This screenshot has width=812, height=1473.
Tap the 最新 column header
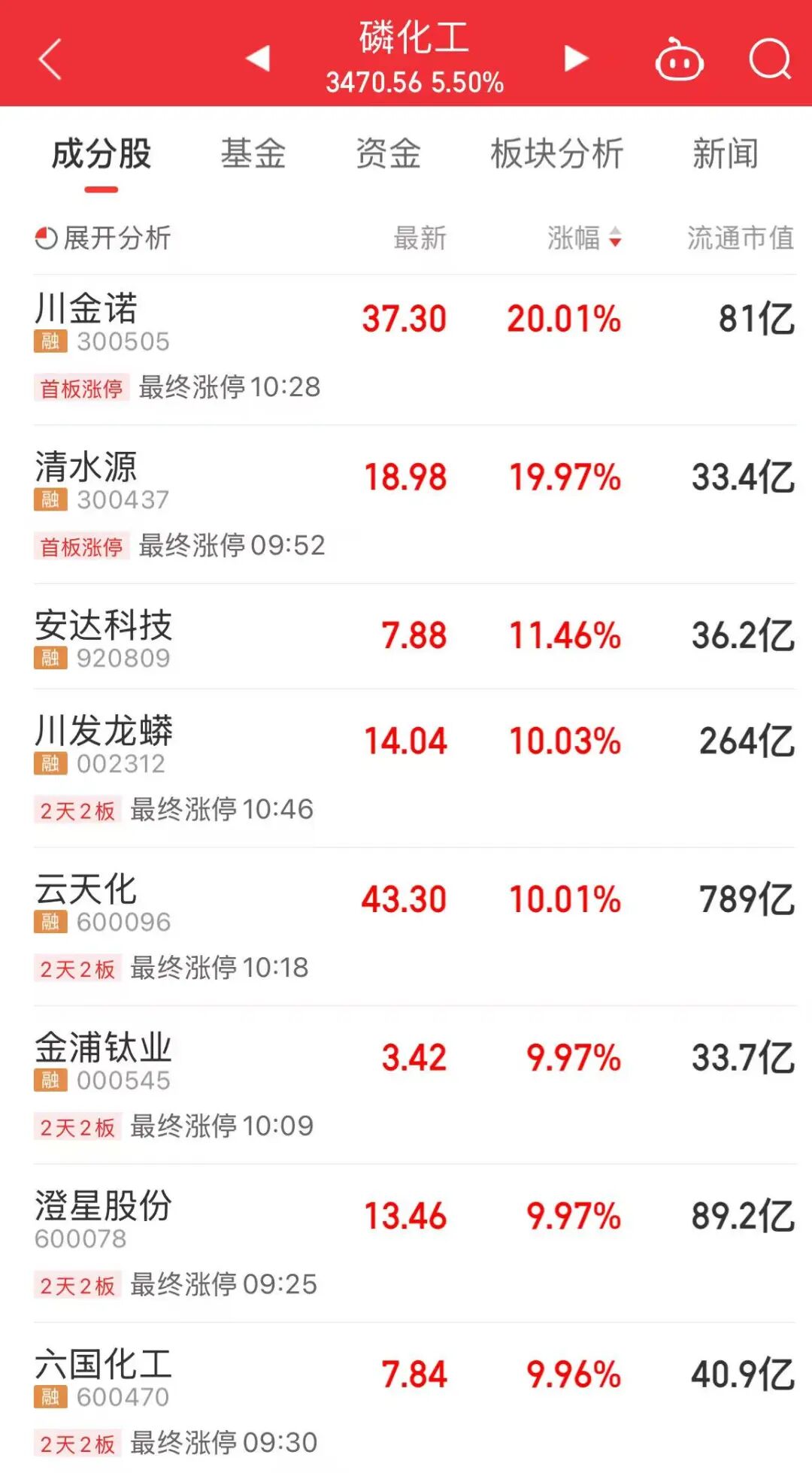click(420, 238)
